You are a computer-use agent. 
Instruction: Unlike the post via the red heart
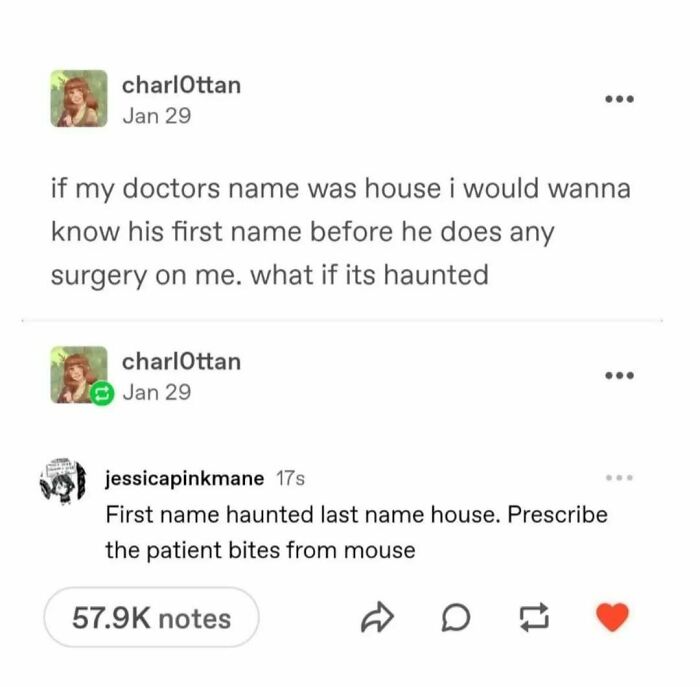pyautogui.click(x=610, y=619)
